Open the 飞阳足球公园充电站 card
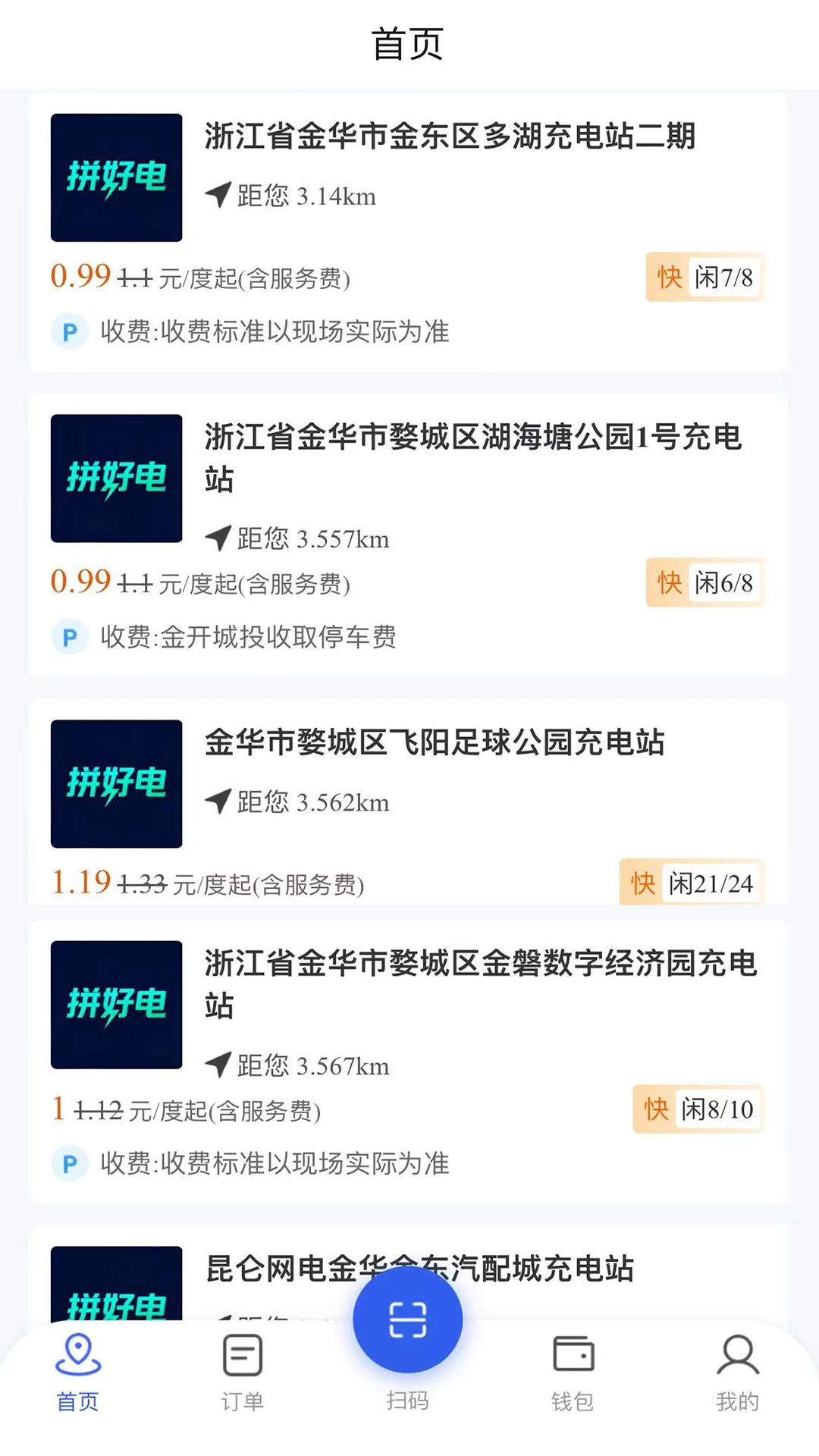Image resolution: width=819 pixels, height=1456 pixels. point(408,802)
